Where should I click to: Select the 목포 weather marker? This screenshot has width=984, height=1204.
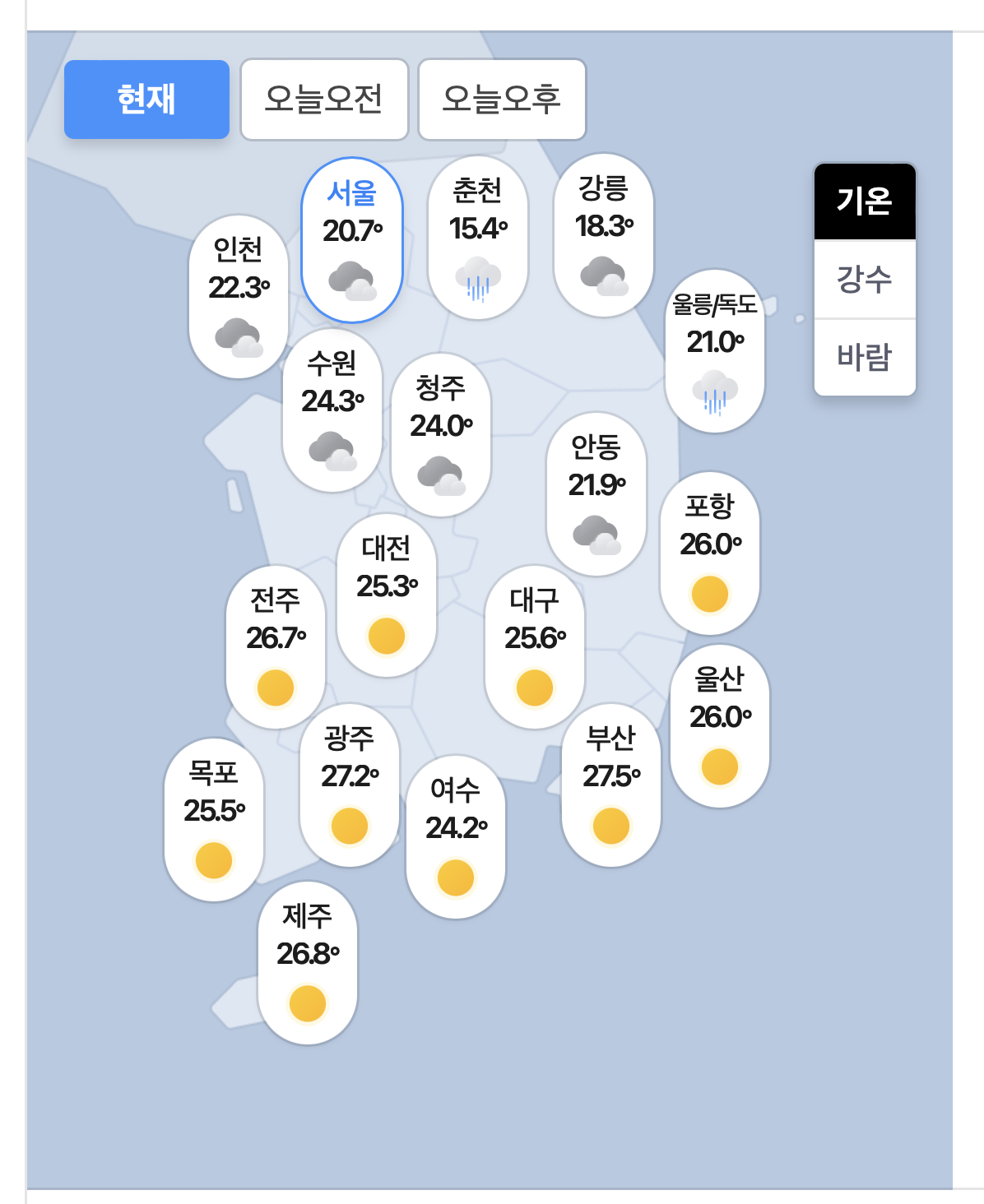pyautogui.click(x=214, y=819)
